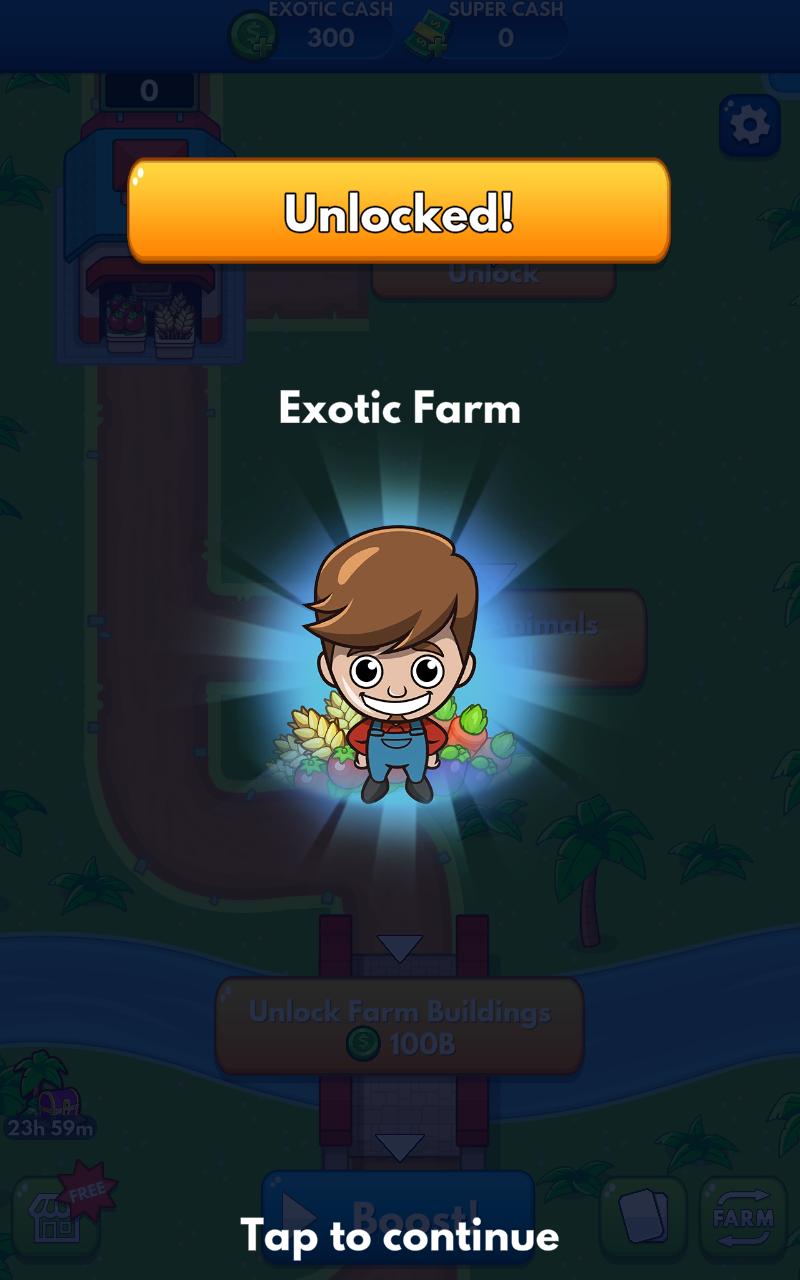Tap to continue past unlock screen
Screen dimensions: 800x1280
(399, 1236)
